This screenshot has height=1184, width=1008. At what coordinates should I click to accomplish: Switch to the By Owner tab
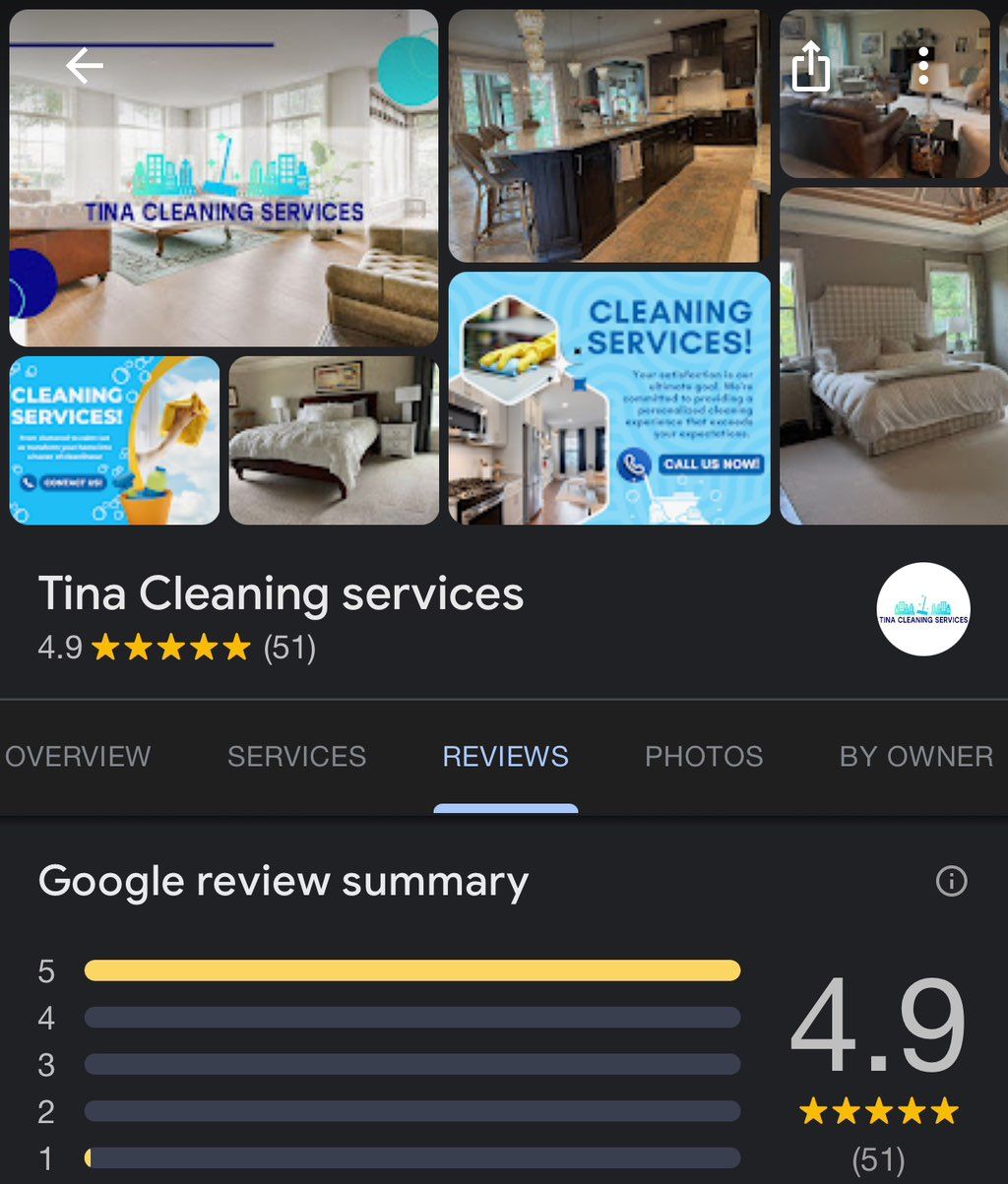(915, 756)
